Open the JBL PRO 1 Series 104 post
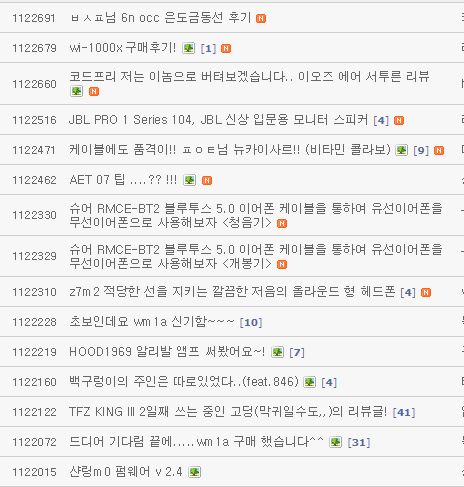Screen dimensions: 464x487 pos(219,120)
